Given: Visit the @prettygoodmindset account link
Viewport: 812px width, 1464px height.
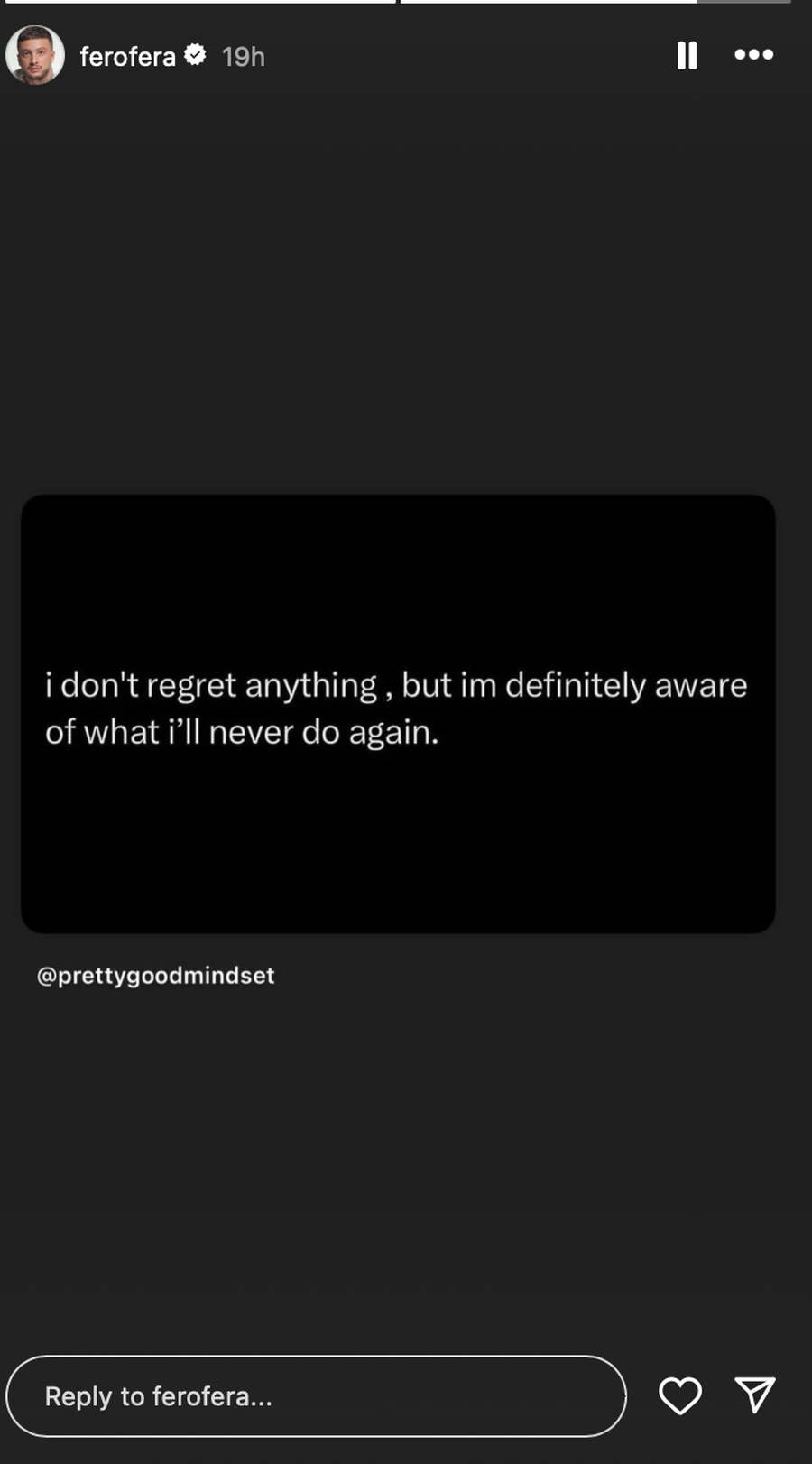Looking at the screenshot, I should tap(155, 976).
